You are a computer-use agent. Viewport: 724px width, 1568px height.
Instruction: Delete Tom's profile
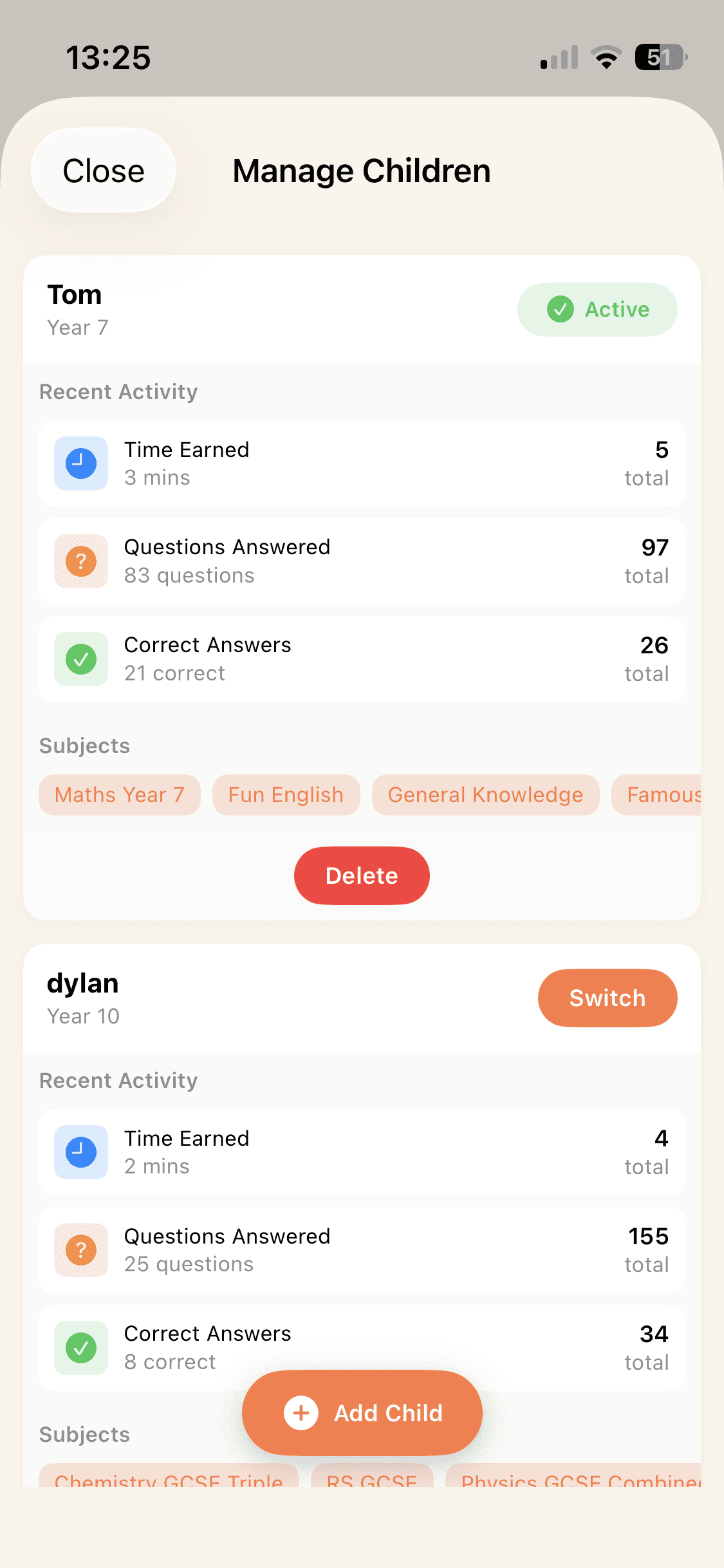[362, 875]
